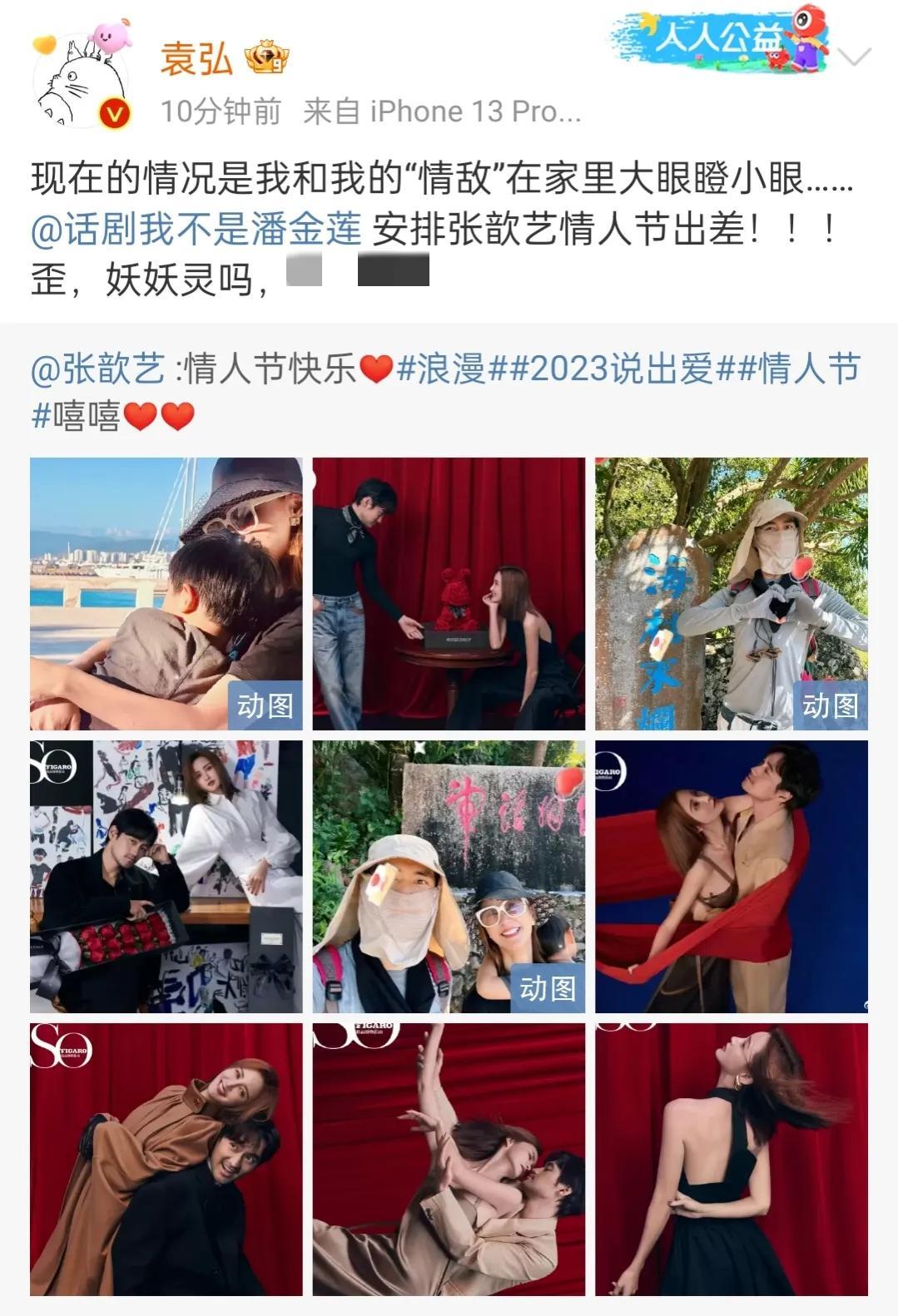The width and height of the screenshot is (898, 1316).
Task: View photo of couple wrapped in red fabric
Action: [x=731, y=876]
